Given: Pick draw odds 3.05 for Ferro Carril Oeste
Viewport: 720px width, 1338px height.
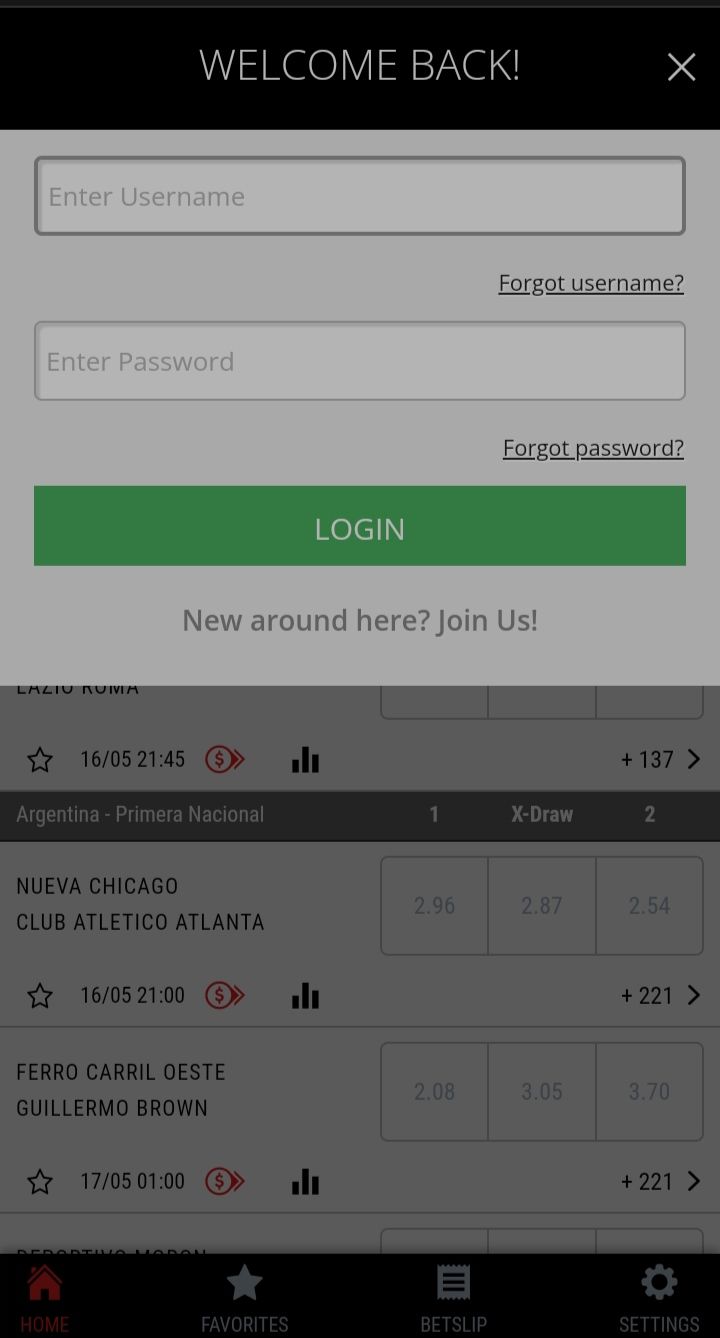Looking at the screenshot, I should 542,1092.
